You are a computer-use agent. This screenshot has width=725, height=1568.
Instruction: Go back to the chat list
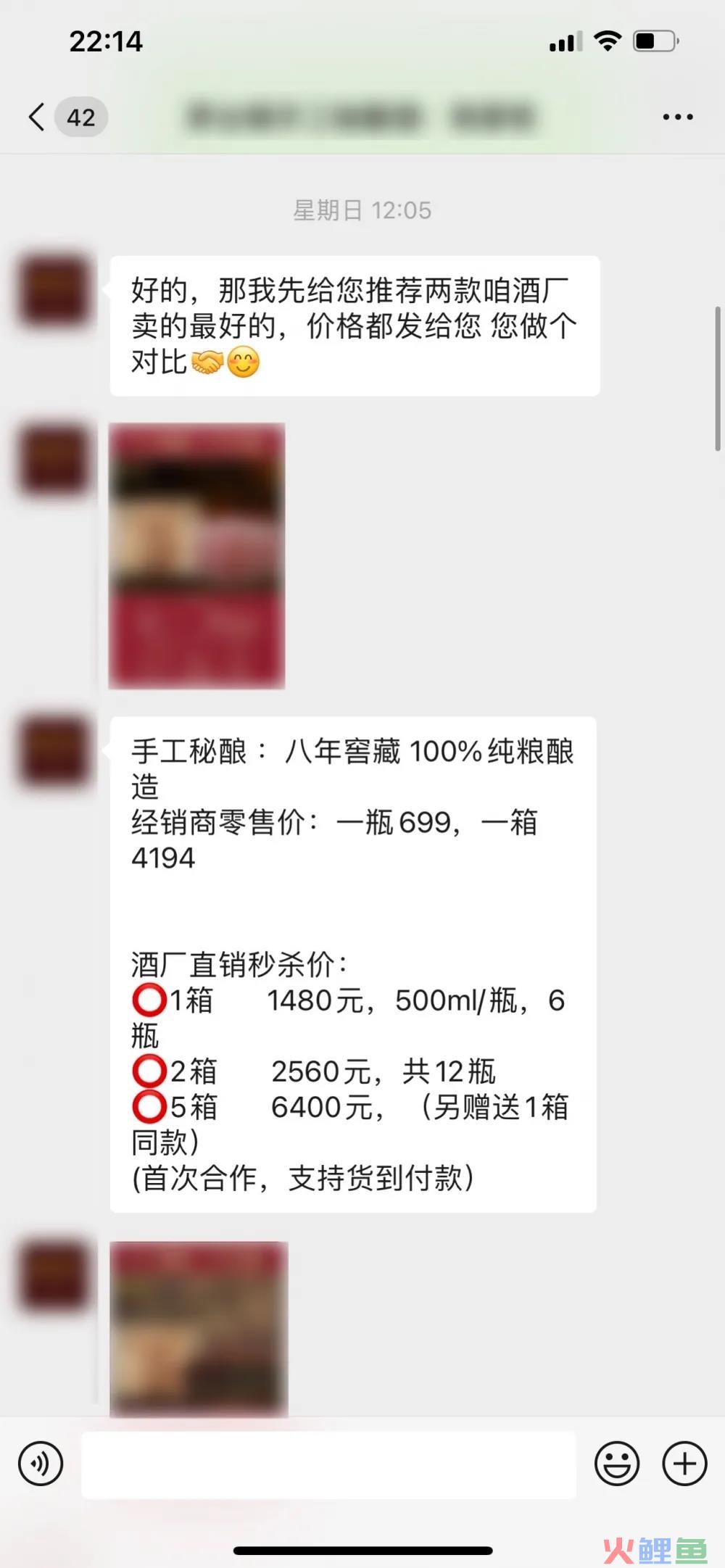coord(38,117)
